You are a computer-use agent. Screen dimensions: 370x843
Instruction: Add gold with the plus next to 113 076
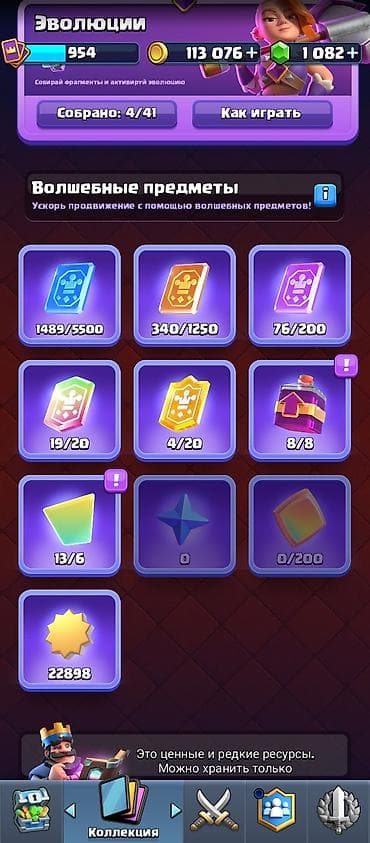tap(253, 53)
